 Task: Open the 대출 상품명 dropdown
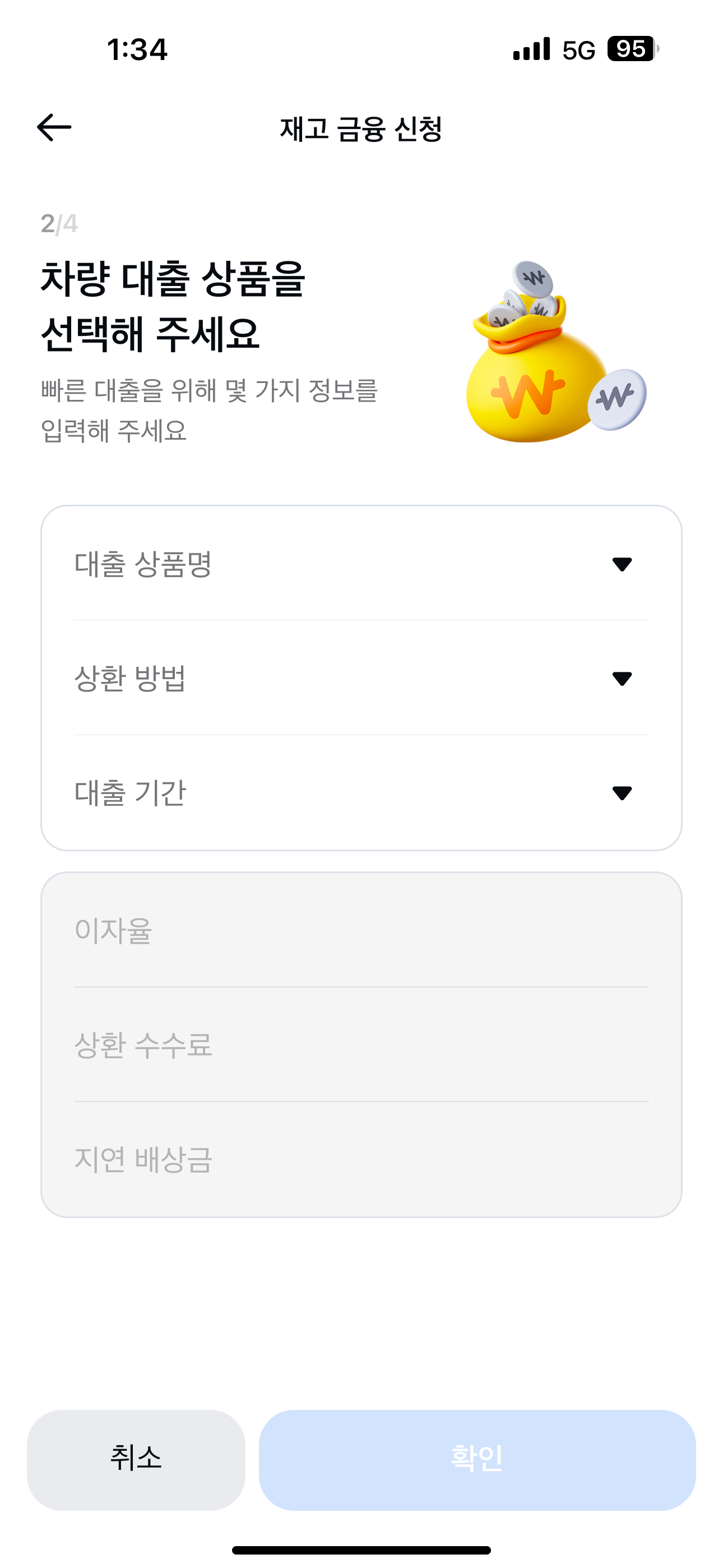361,566
